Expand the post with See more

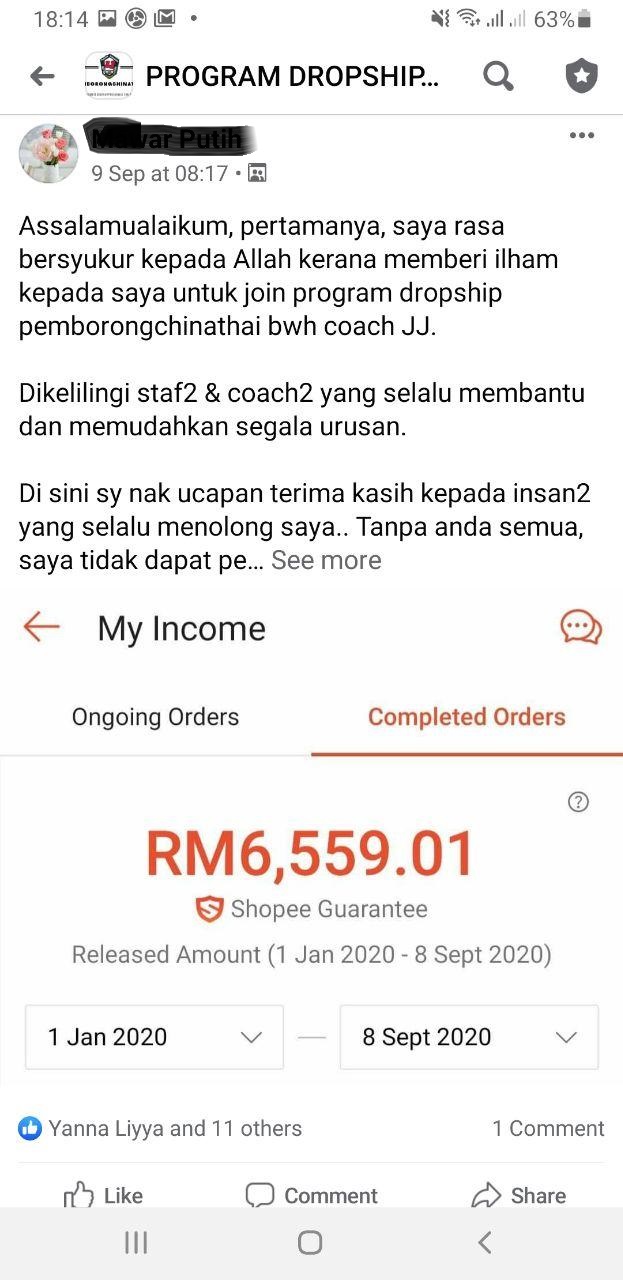pos(326,560)
